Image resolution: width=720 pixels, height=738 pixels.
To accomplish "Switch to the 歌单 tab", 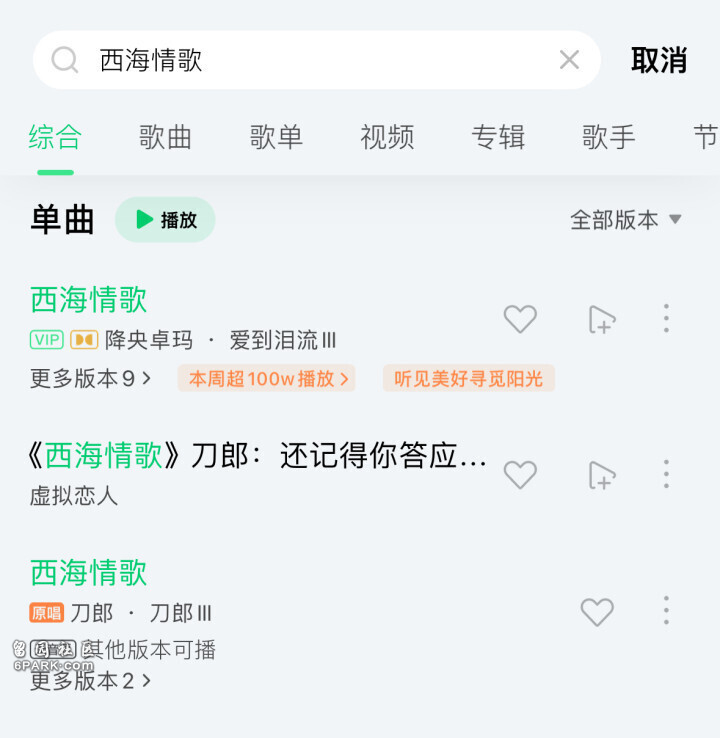I will click(x=276, y=137).
